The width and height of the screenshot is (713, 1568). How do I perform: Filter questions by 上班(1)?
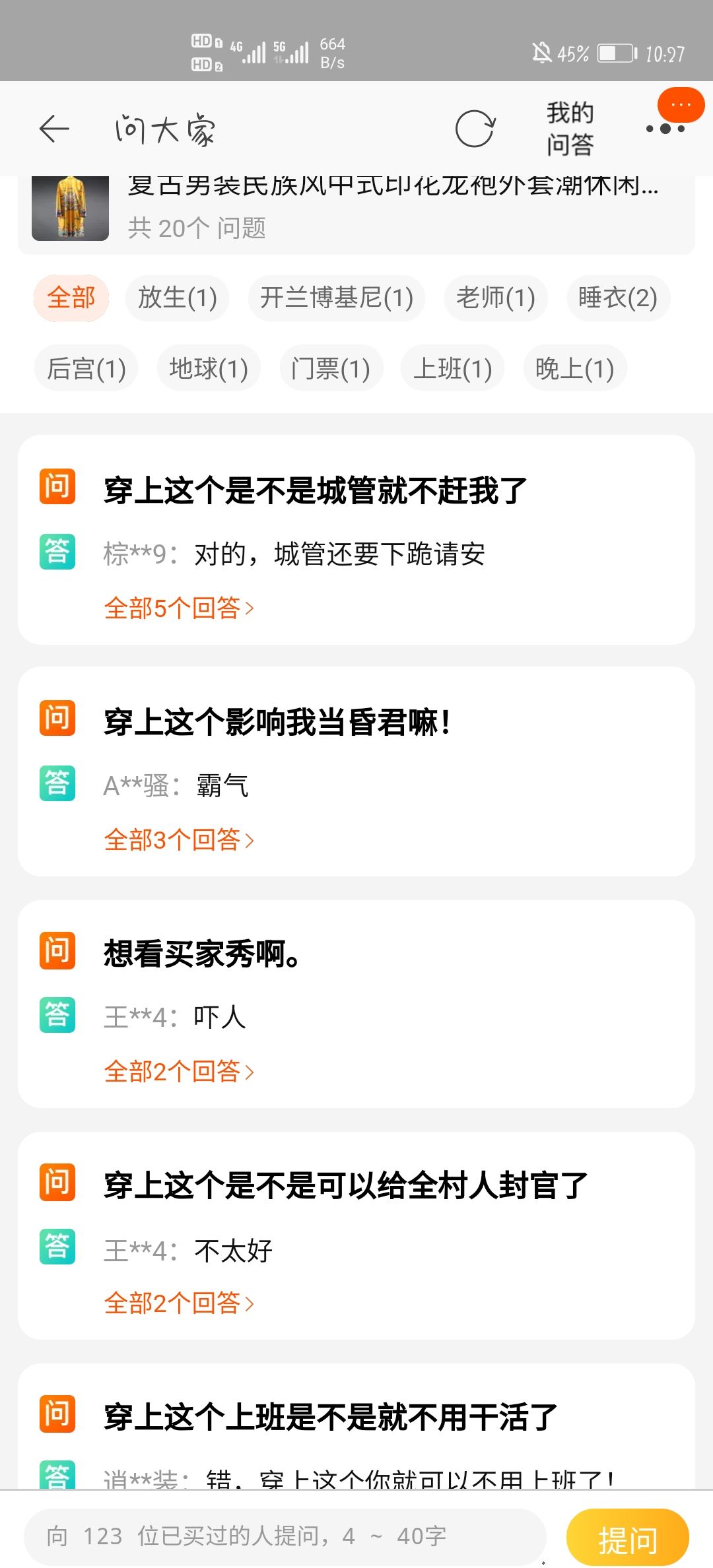click(452, 368)
